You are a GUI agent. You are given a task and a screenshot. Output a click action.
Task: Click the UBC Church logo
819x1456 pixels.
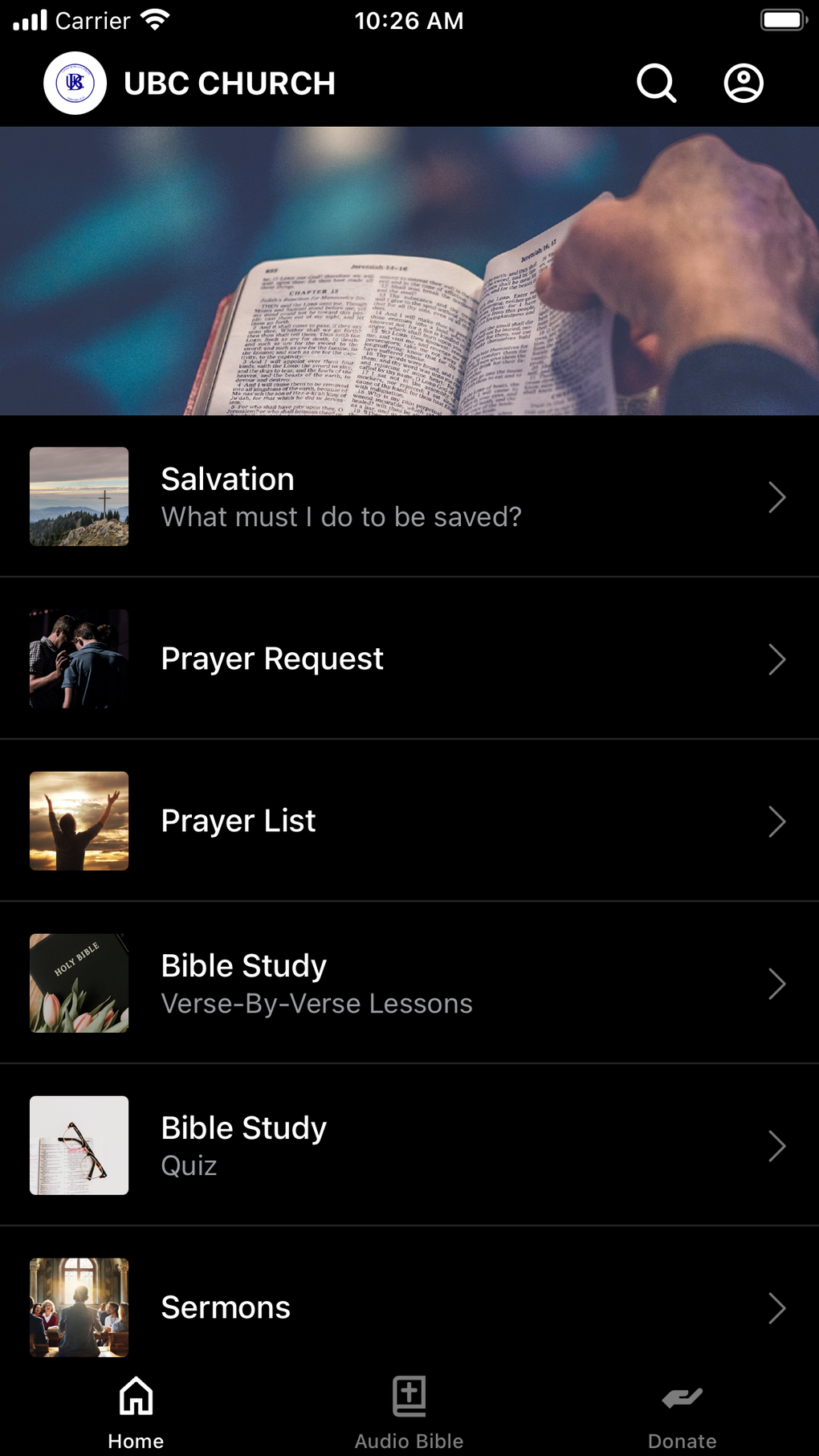75,83
